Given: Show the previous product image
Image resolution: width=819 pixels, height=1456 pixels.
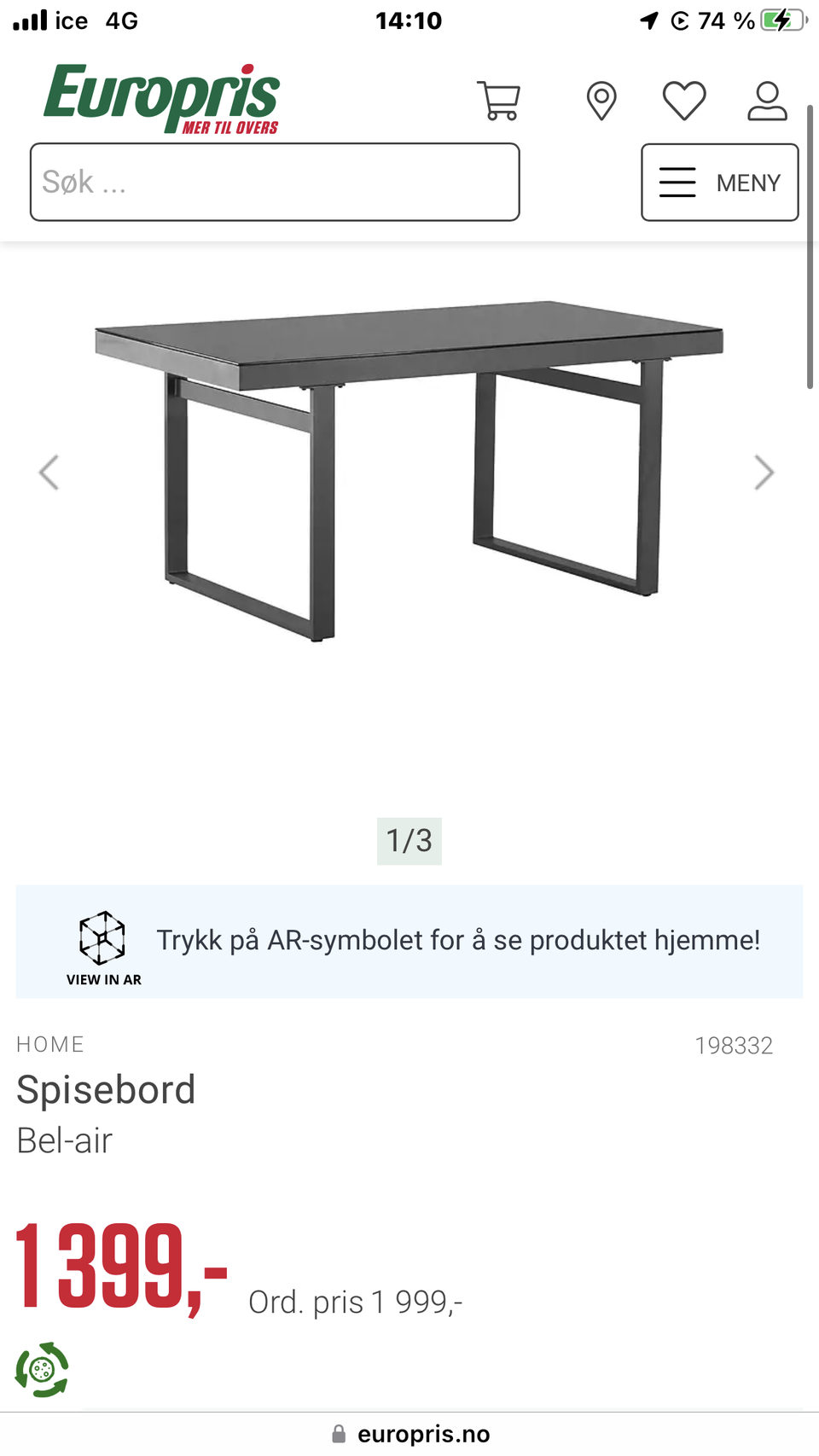Looking at the screenshot, I should click(49, 472).
